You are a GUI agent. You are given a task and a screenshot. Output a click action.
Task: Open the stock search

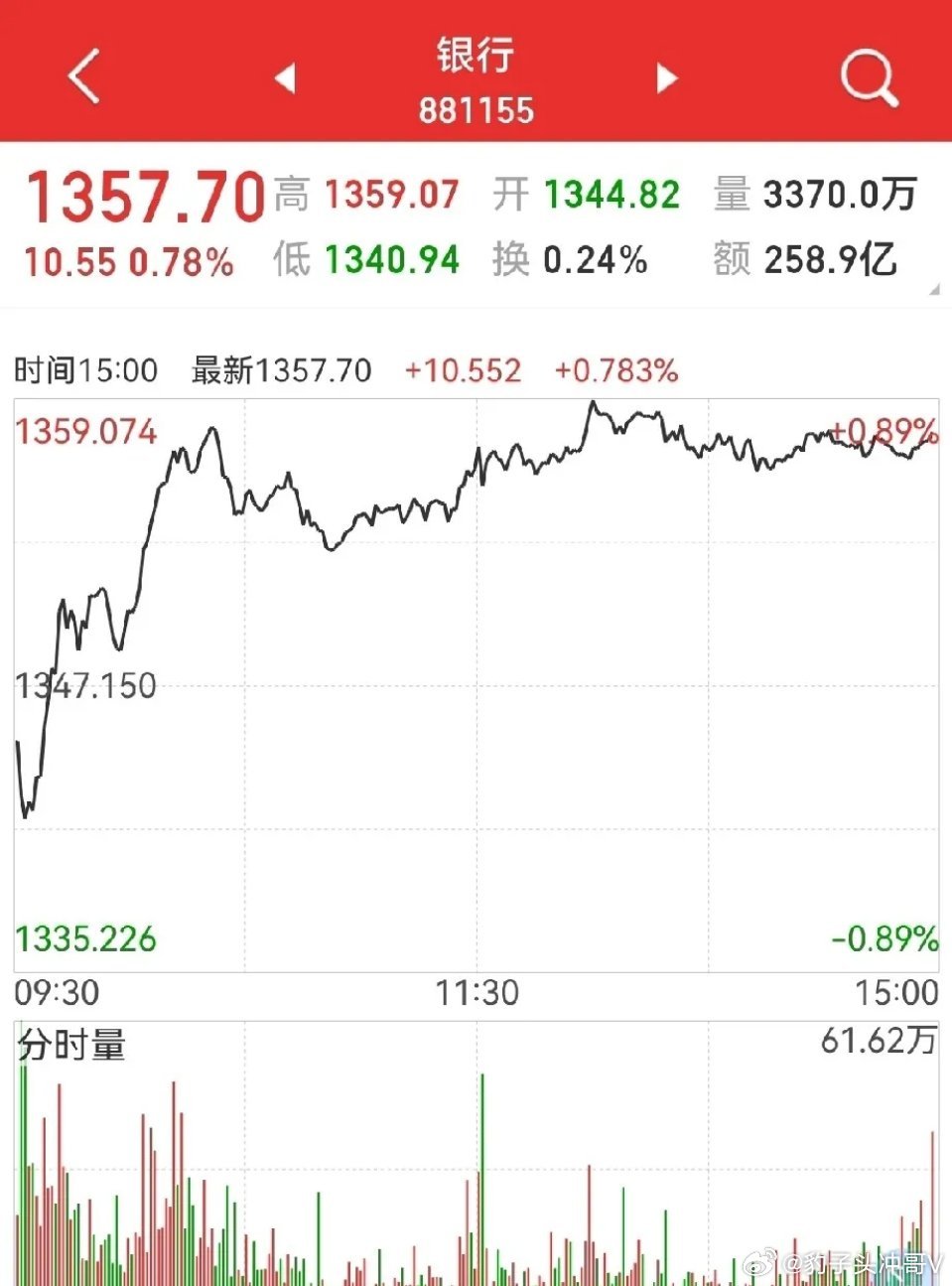tap(869, 77)
